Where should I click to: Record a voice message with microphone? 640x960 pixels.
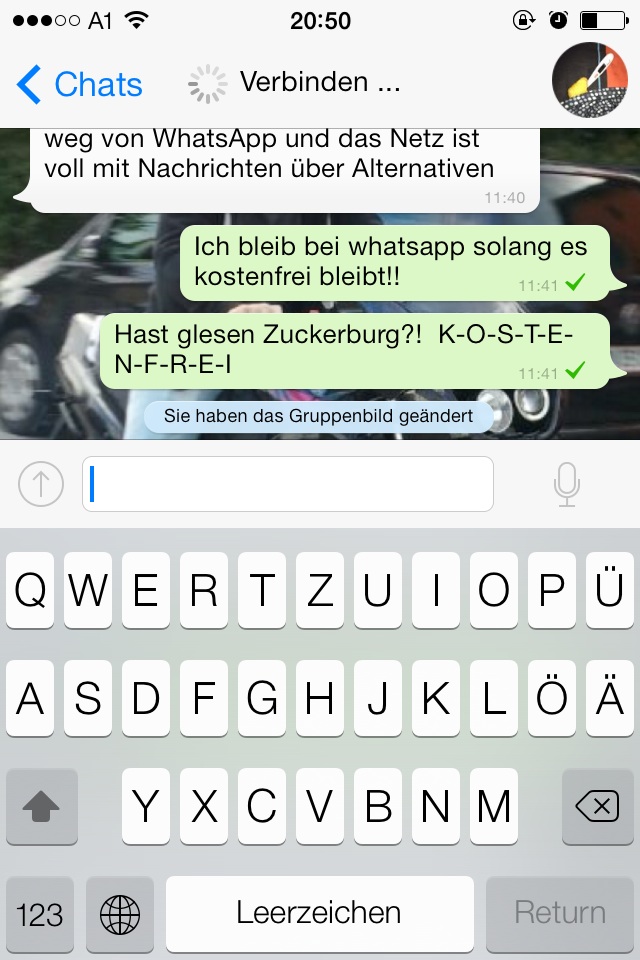pos(566,485)
